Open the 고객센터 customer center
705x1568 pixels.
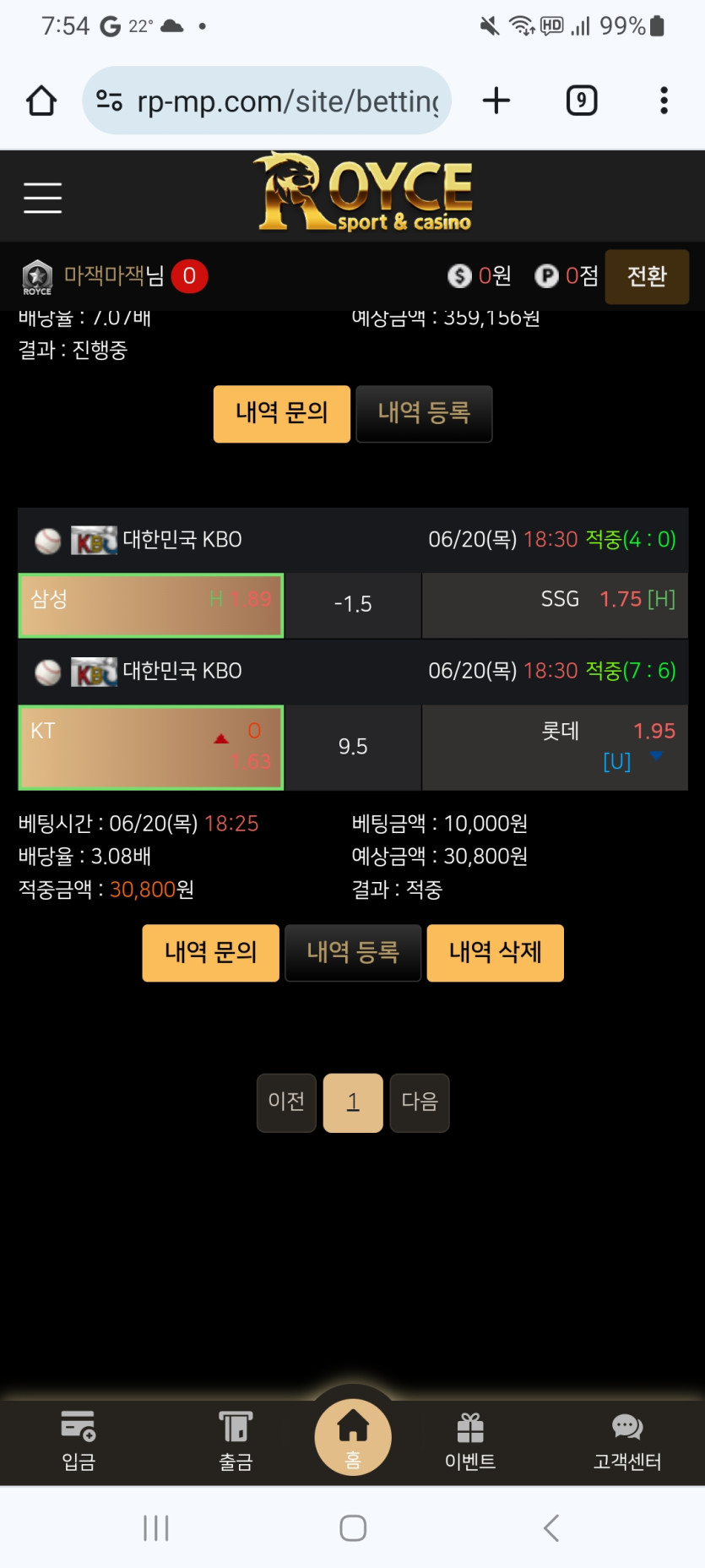click(626, 1441)
